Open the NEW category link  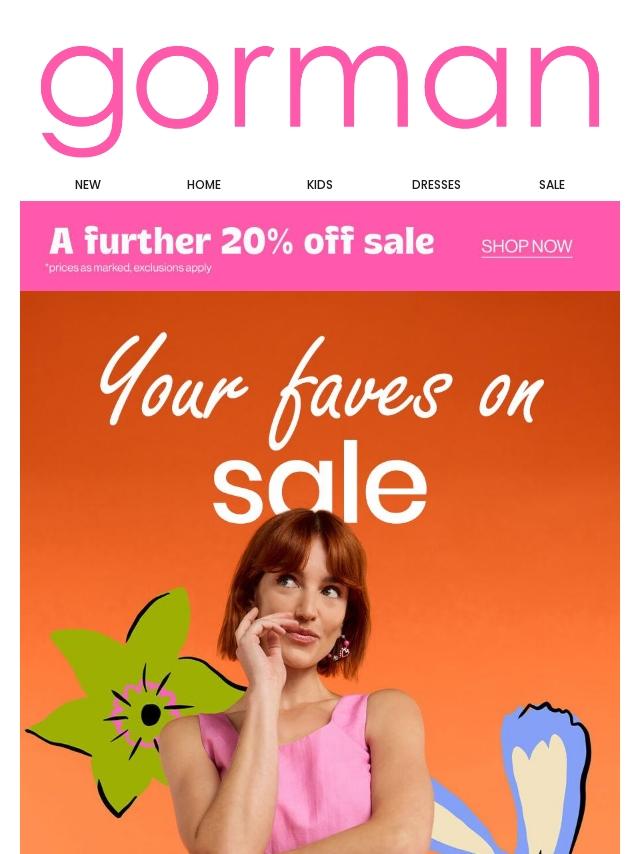(88, 185)
